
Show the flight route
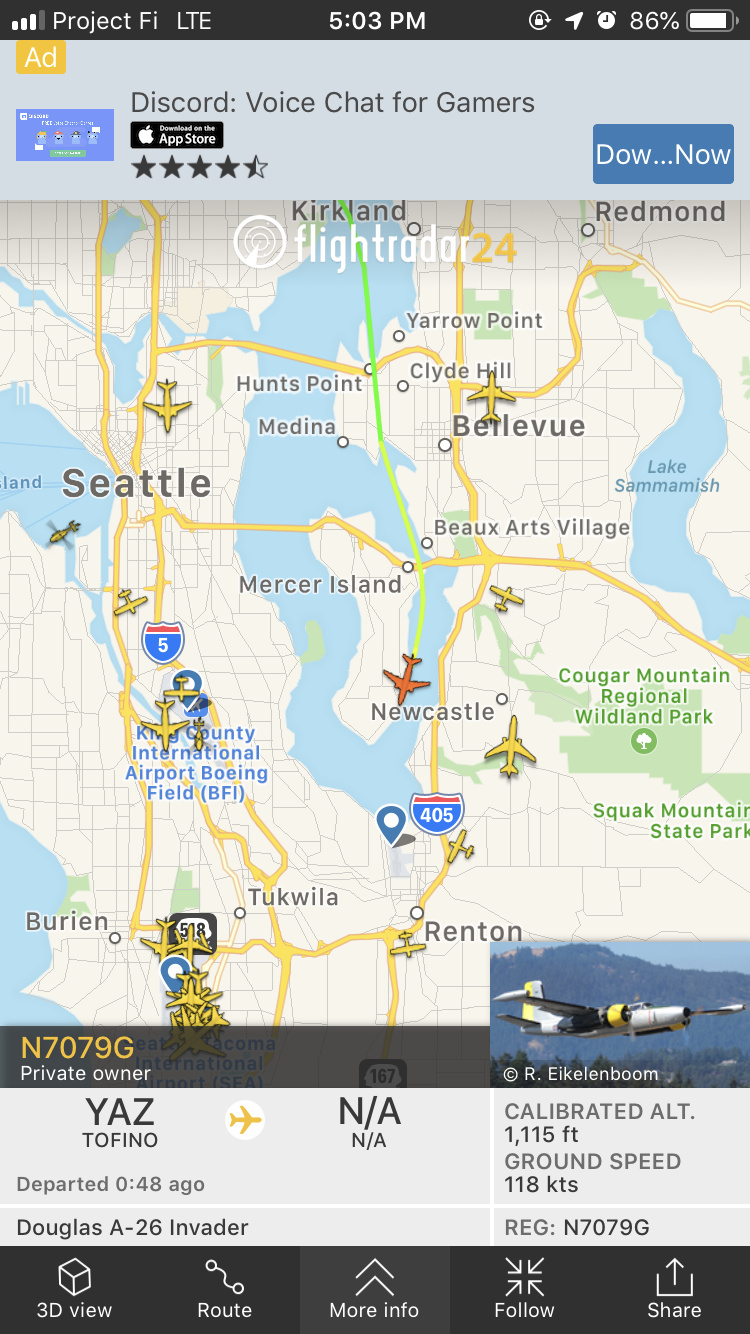[224, 1289]
